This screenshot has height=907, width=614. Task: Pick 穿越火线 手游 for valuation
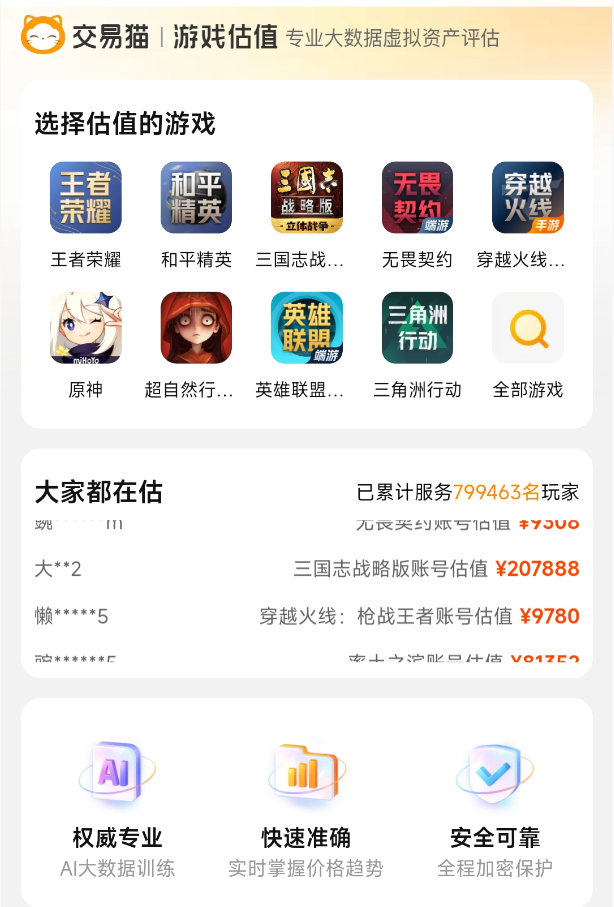click(x=528, y=198)
